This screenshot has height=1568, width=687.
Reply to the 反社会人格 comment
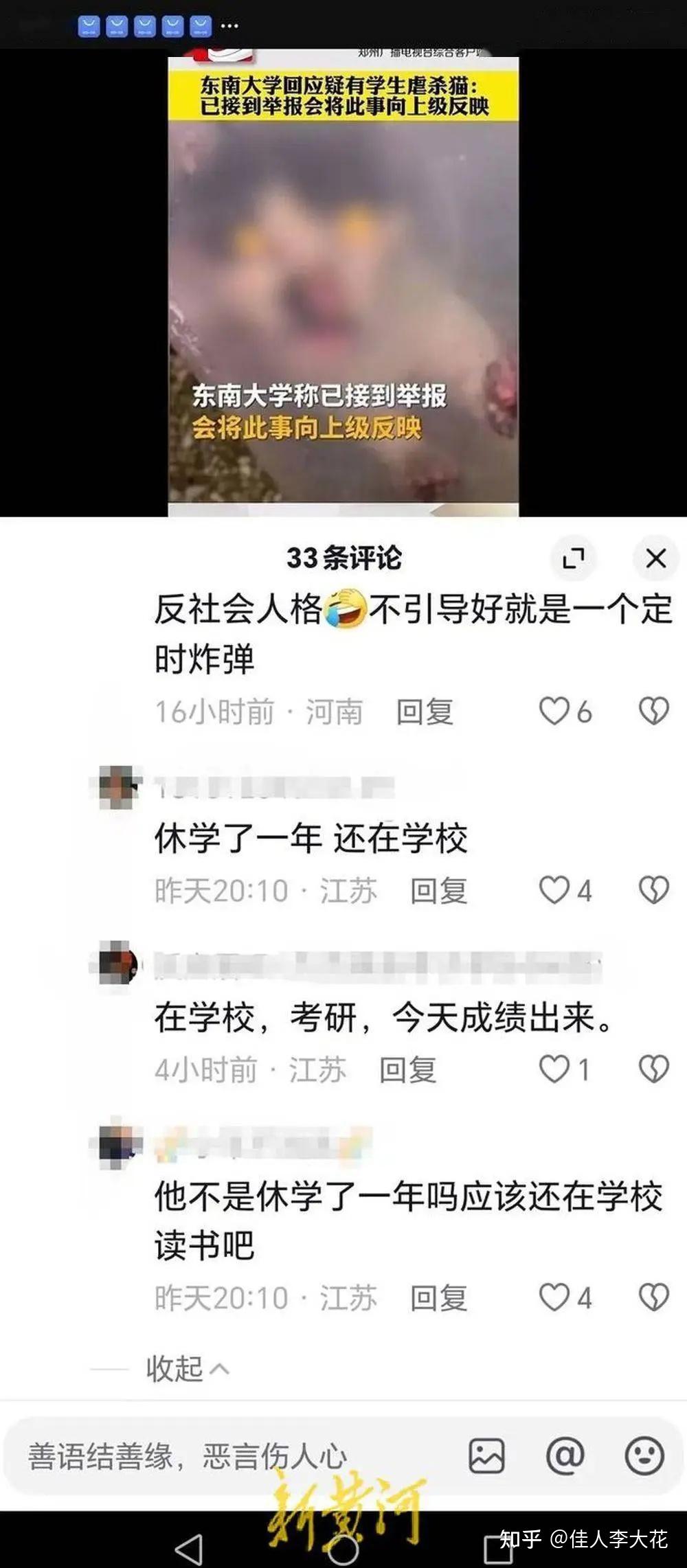pyautogui.click(x=425, y=712)
